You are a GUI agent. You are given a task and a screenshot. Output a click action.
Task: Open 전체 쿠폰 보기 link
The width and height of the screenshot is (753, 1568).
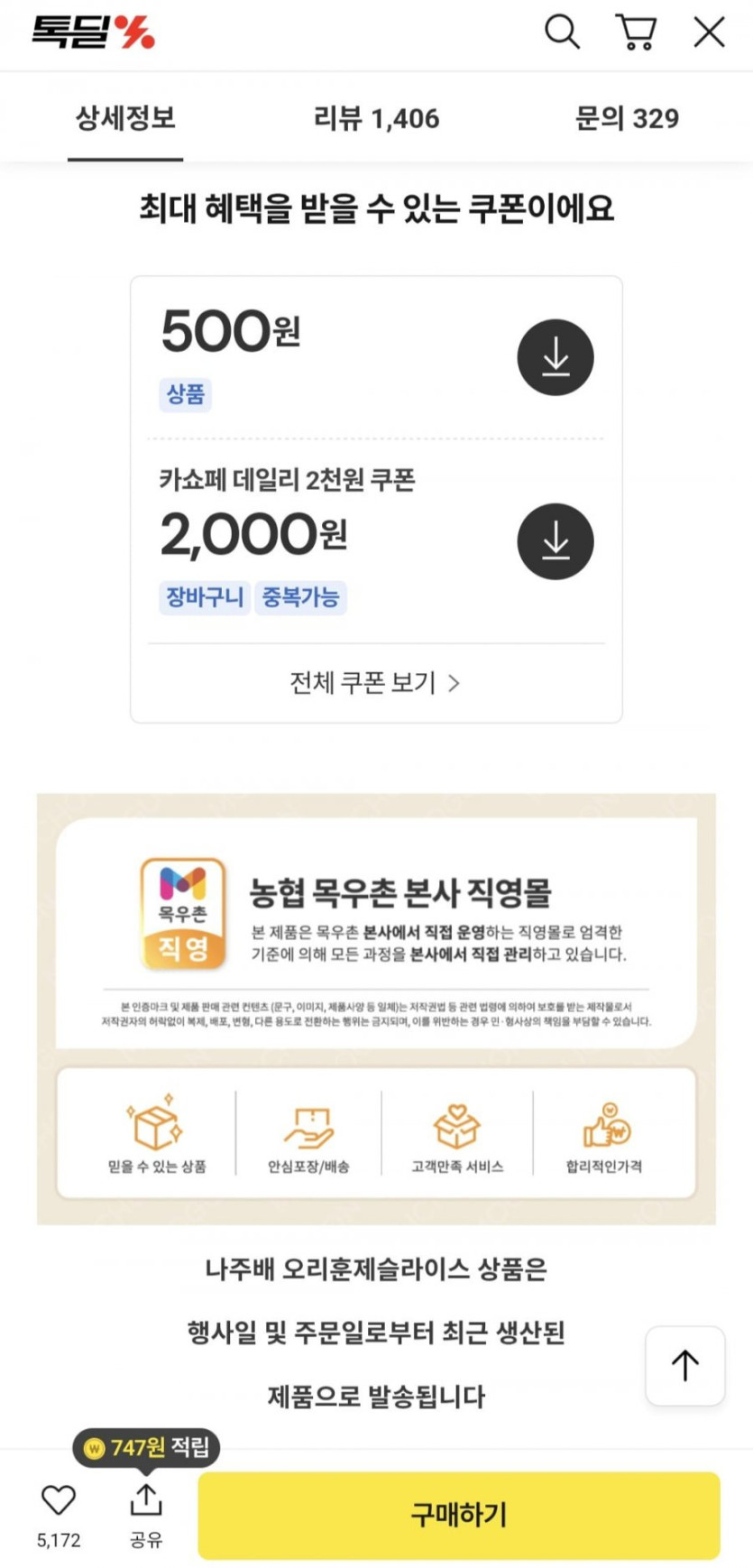click(375, 683)
